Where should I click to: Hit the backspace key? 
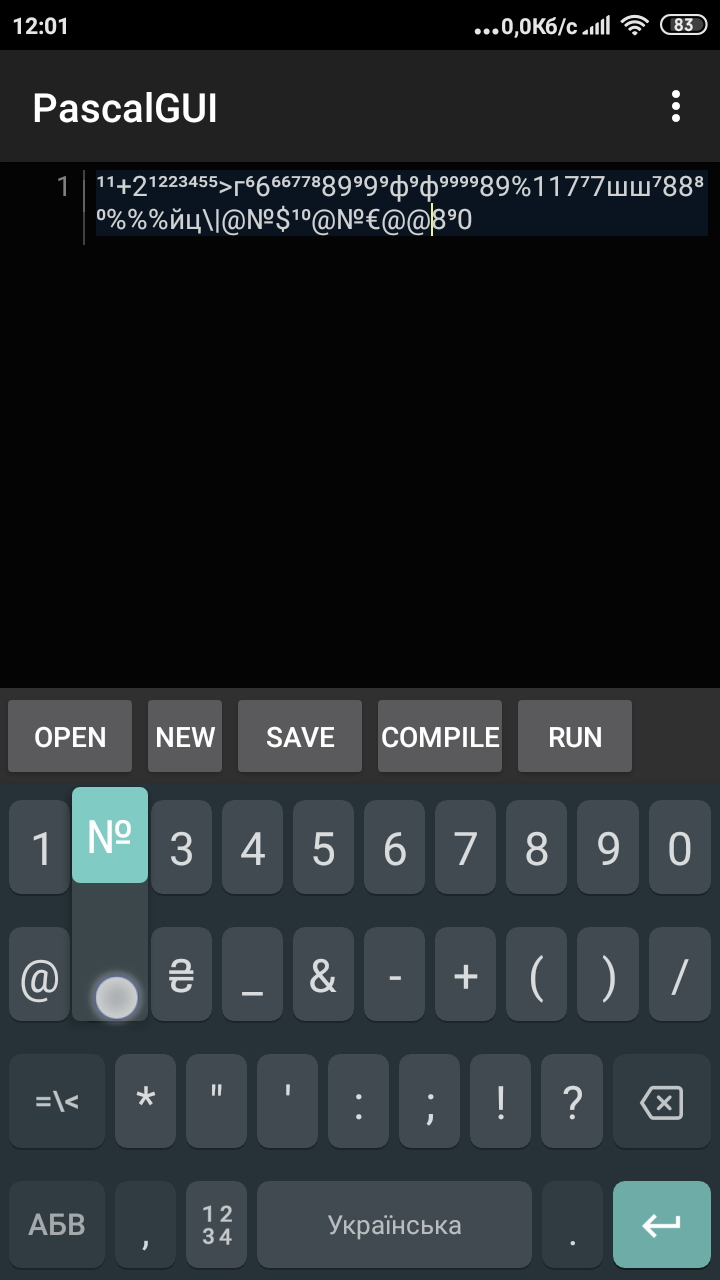(x=661, y=1102)
